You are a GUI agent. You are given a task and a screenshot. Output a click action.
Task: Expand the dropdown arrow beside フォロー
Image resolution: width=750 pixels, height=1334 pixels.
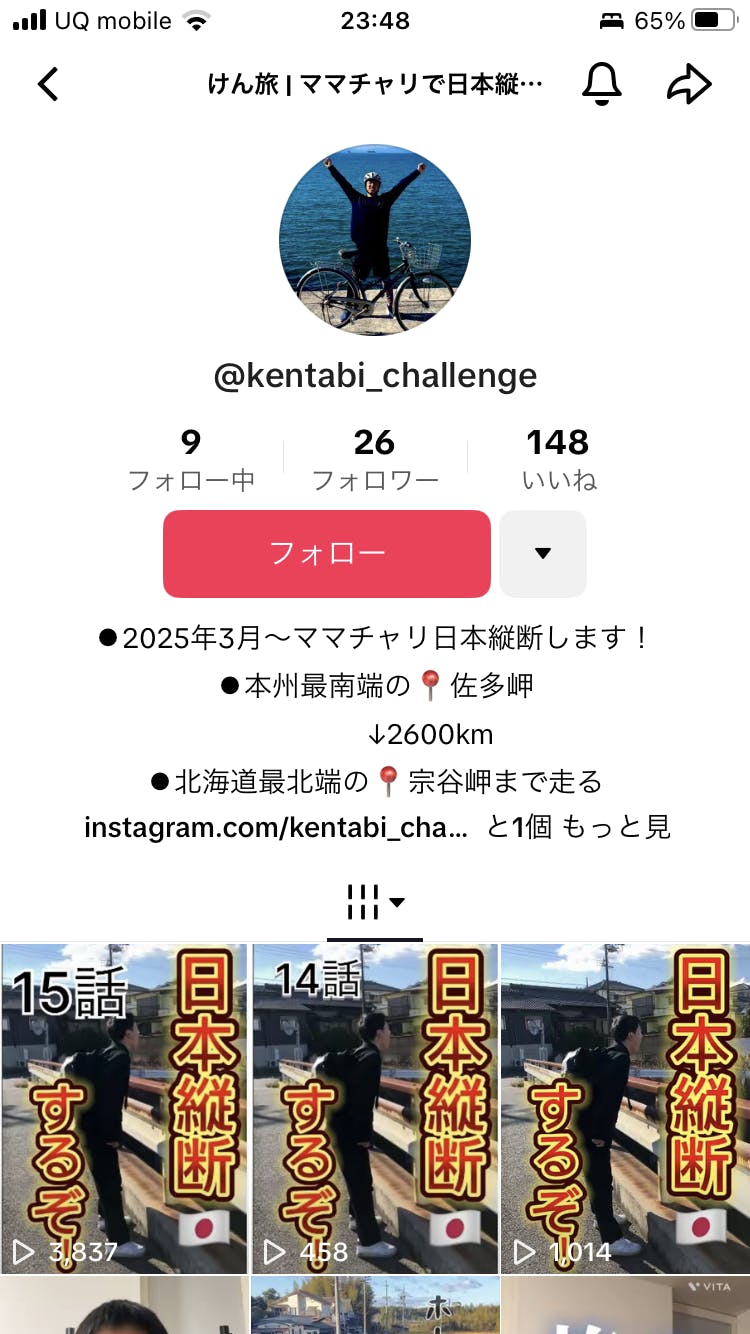(x=543, y=553)
